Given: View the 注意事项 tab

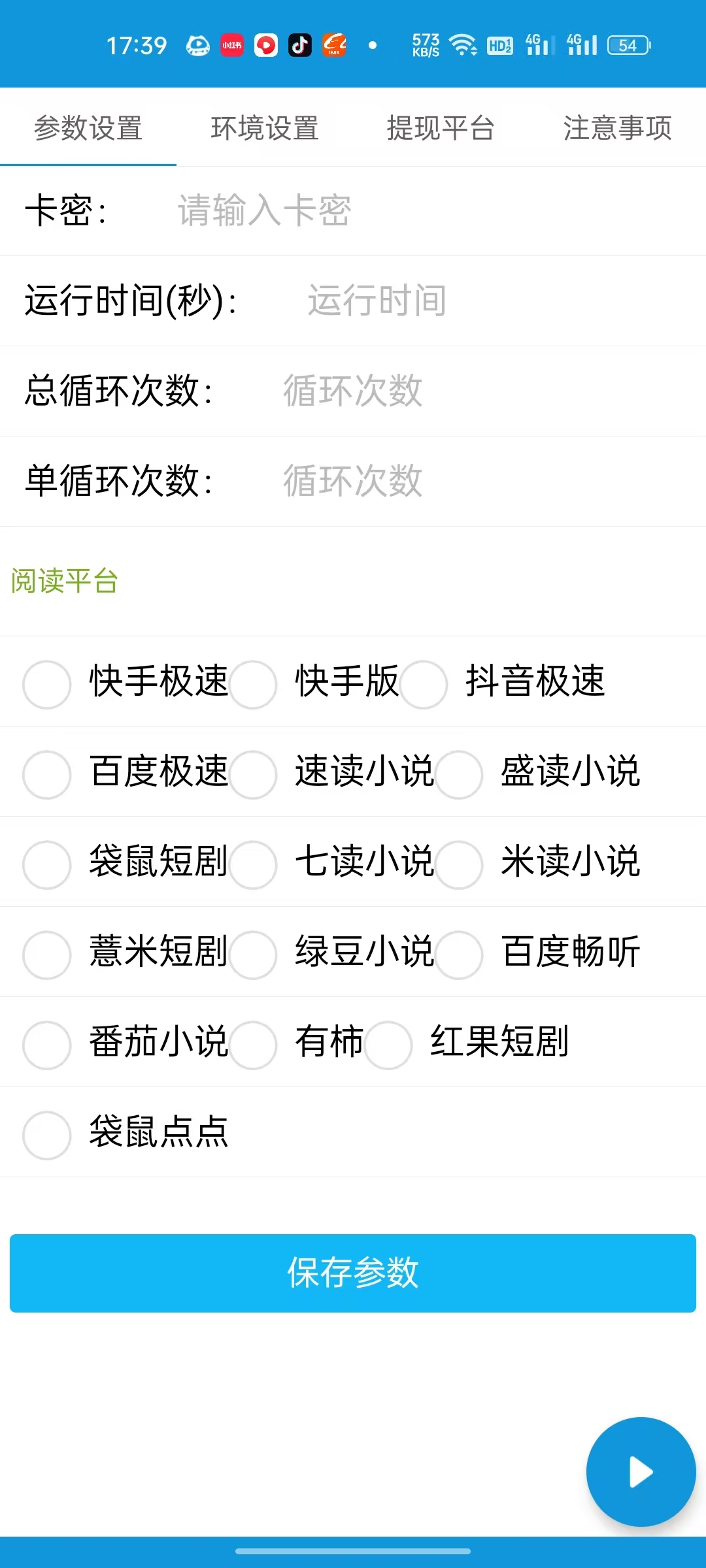Looking at the screenshot, I should [x=618, y=128].
